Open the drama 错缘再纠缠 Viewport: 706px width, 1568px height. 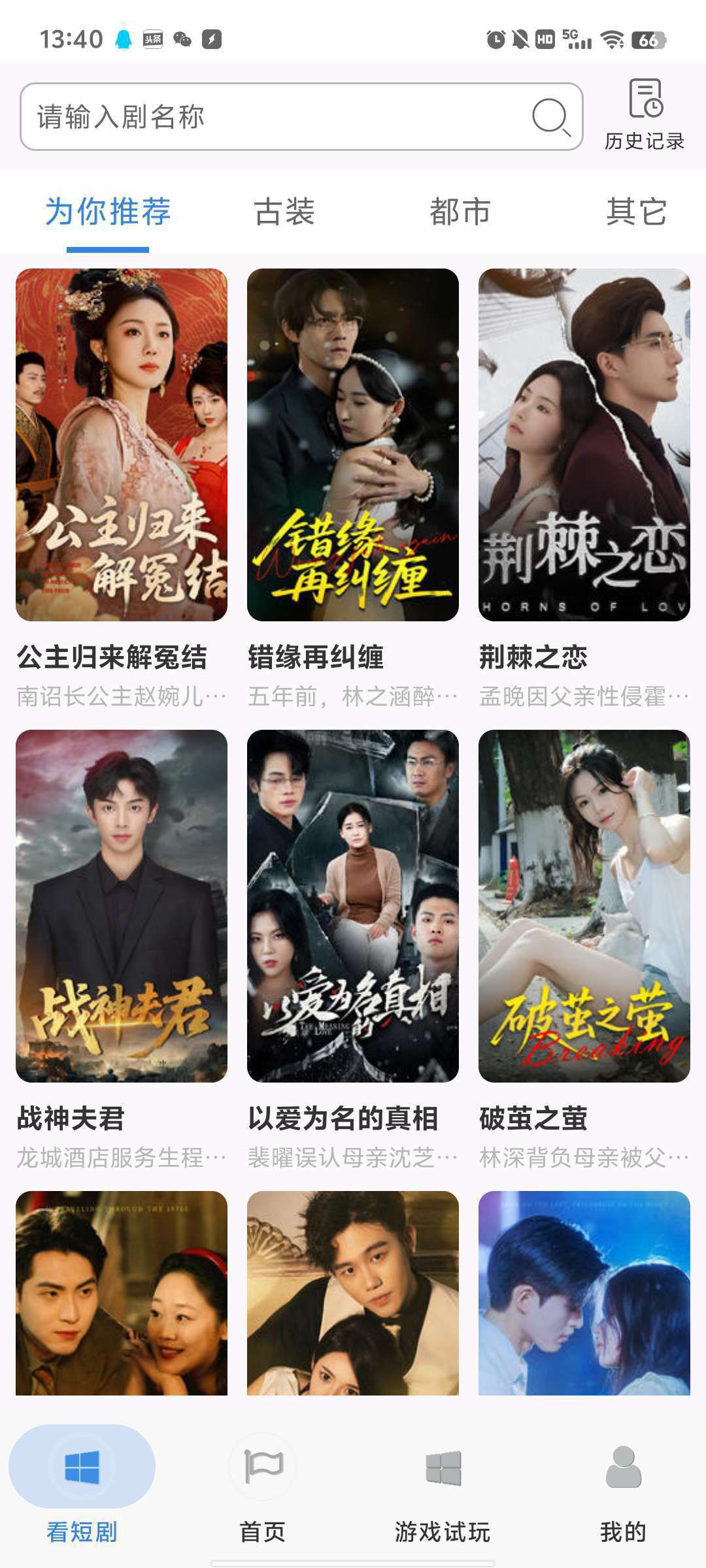pyautogui.click(x=353, y=444)
